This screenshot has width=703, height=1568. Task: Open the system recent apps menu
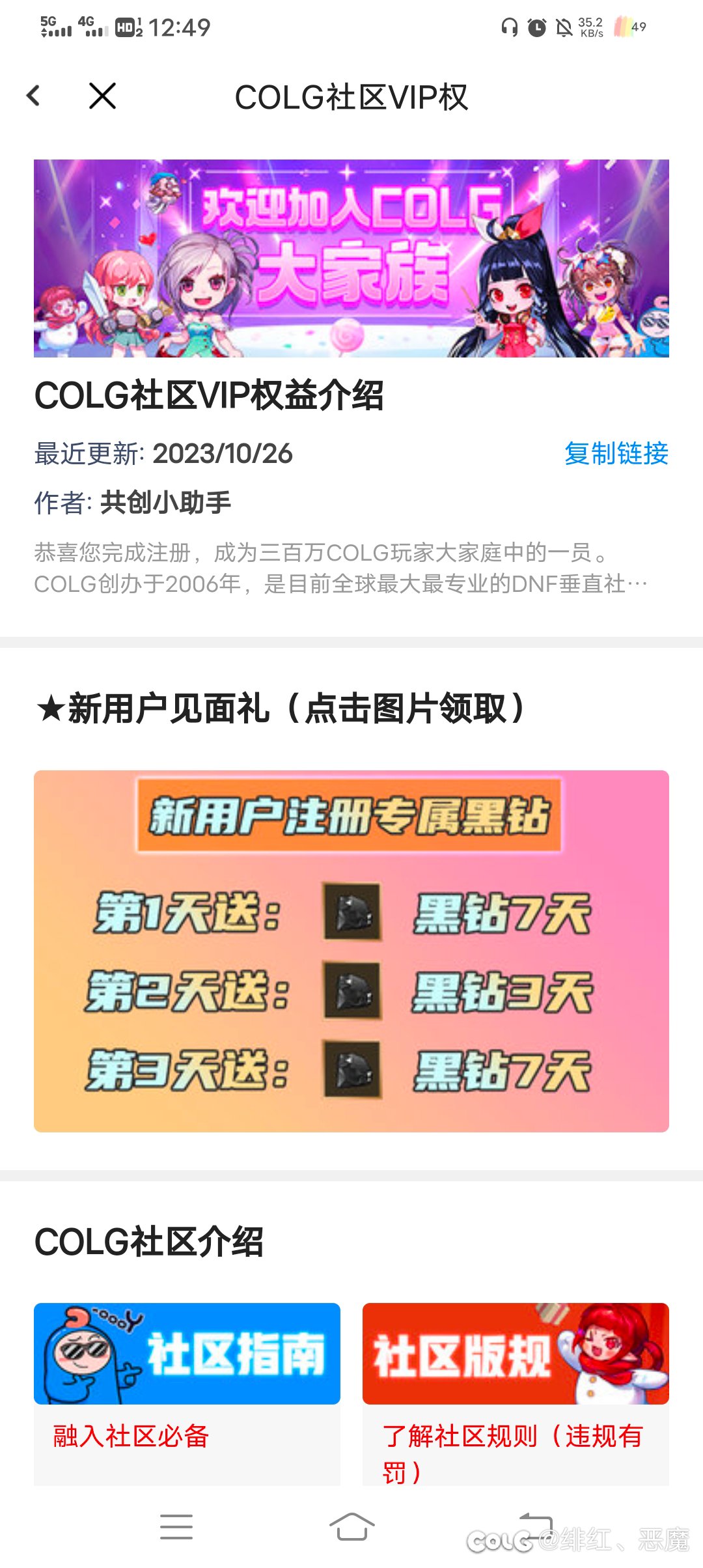pyautogui.click(x=176, y=1527)
